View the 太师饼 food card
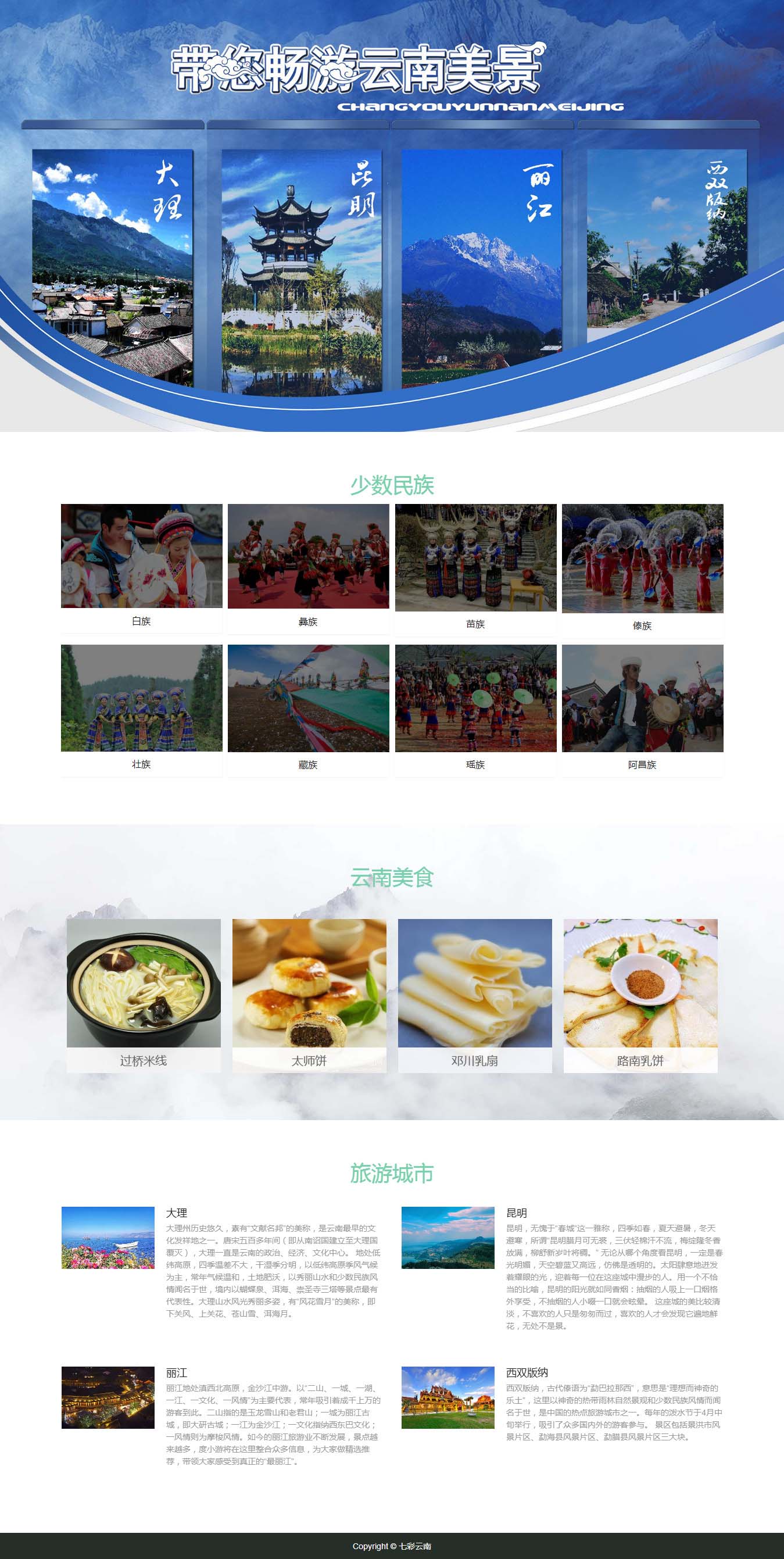This screenshot has height=1559, width=784. [x=309, y=996]
